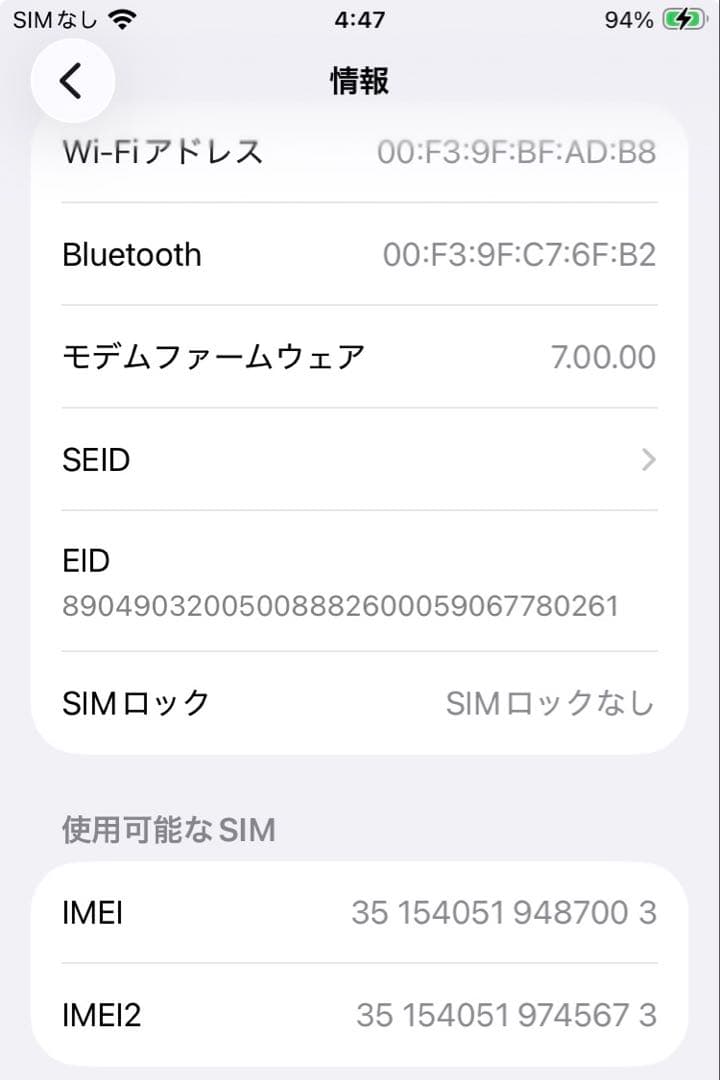Tap the モデムファームウェア row
This screenshot has width=720, height=1080.
(357, 356)
